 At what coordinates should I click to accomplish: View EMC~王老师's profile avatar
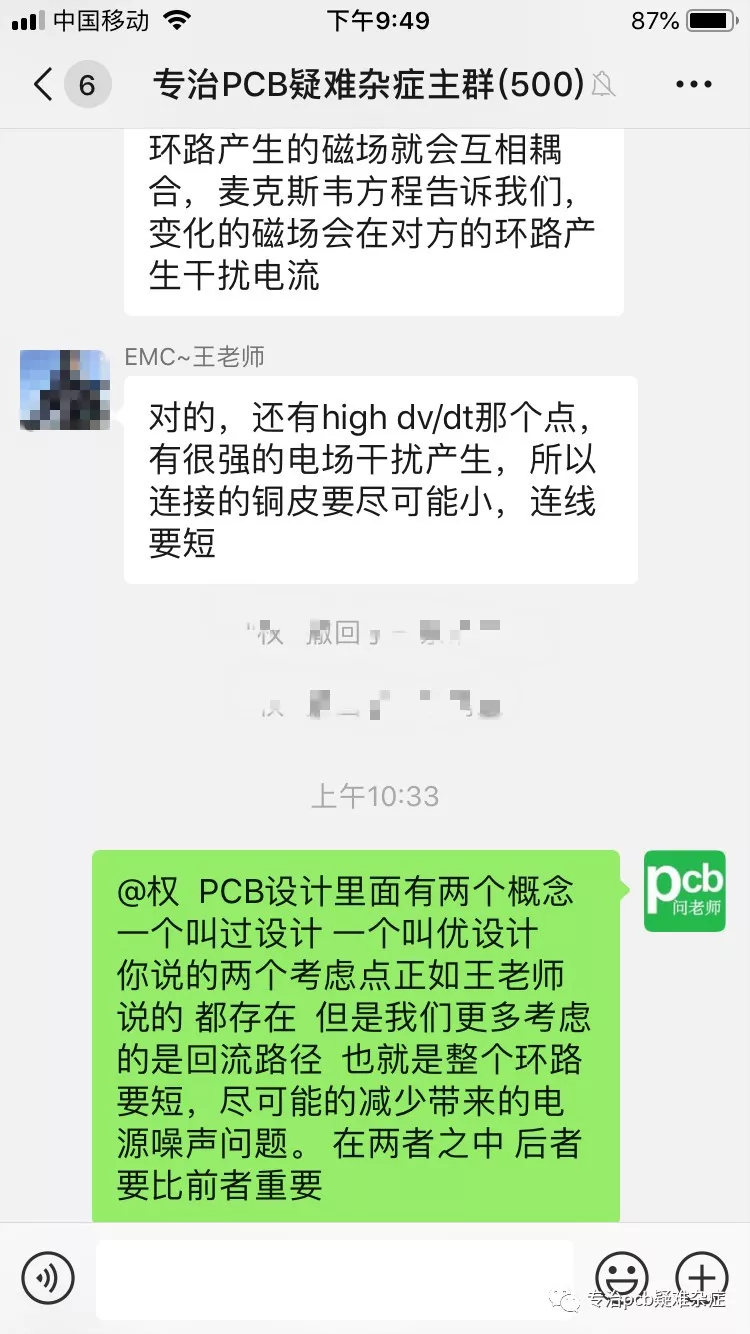click(x=65, y=390)
